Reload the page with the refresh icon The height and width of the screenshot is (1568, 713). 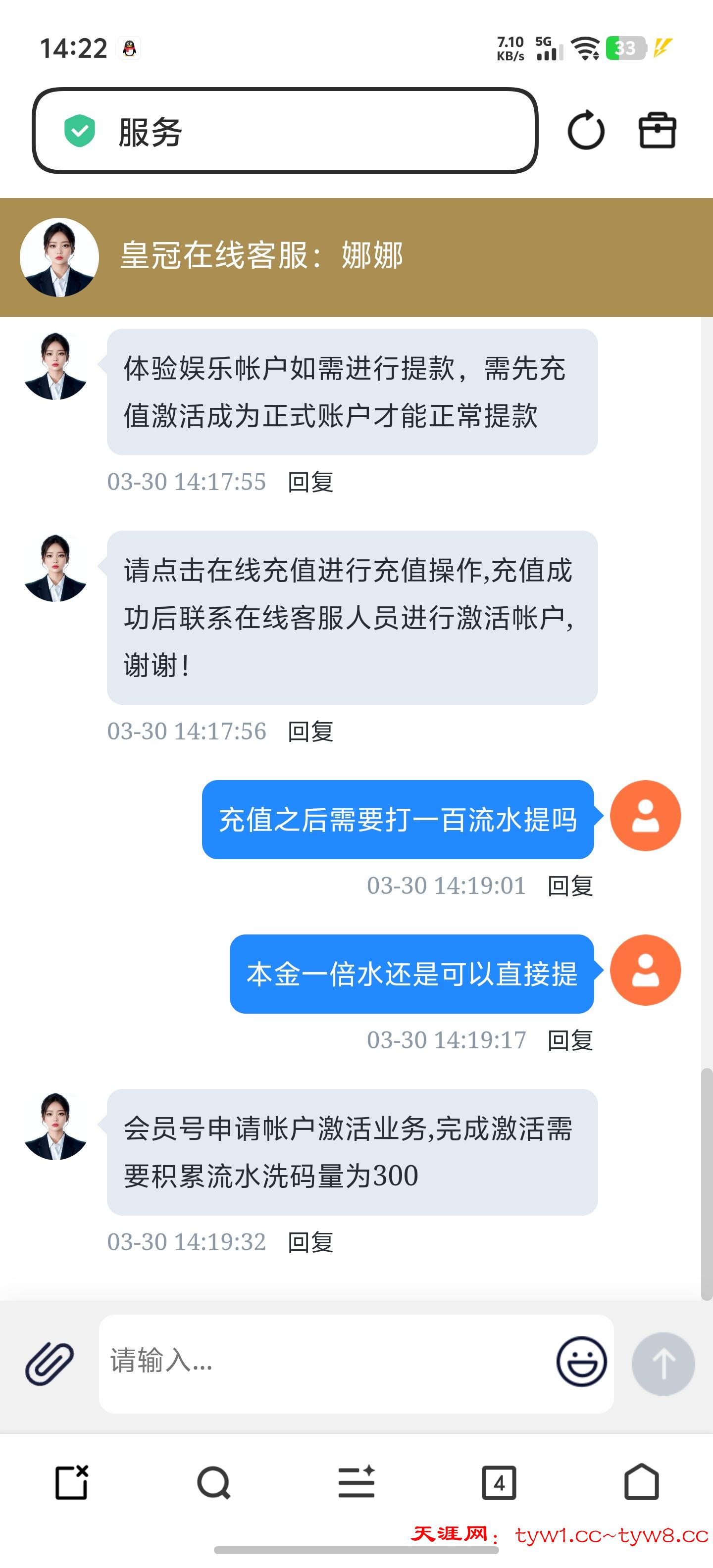(586, 130)
